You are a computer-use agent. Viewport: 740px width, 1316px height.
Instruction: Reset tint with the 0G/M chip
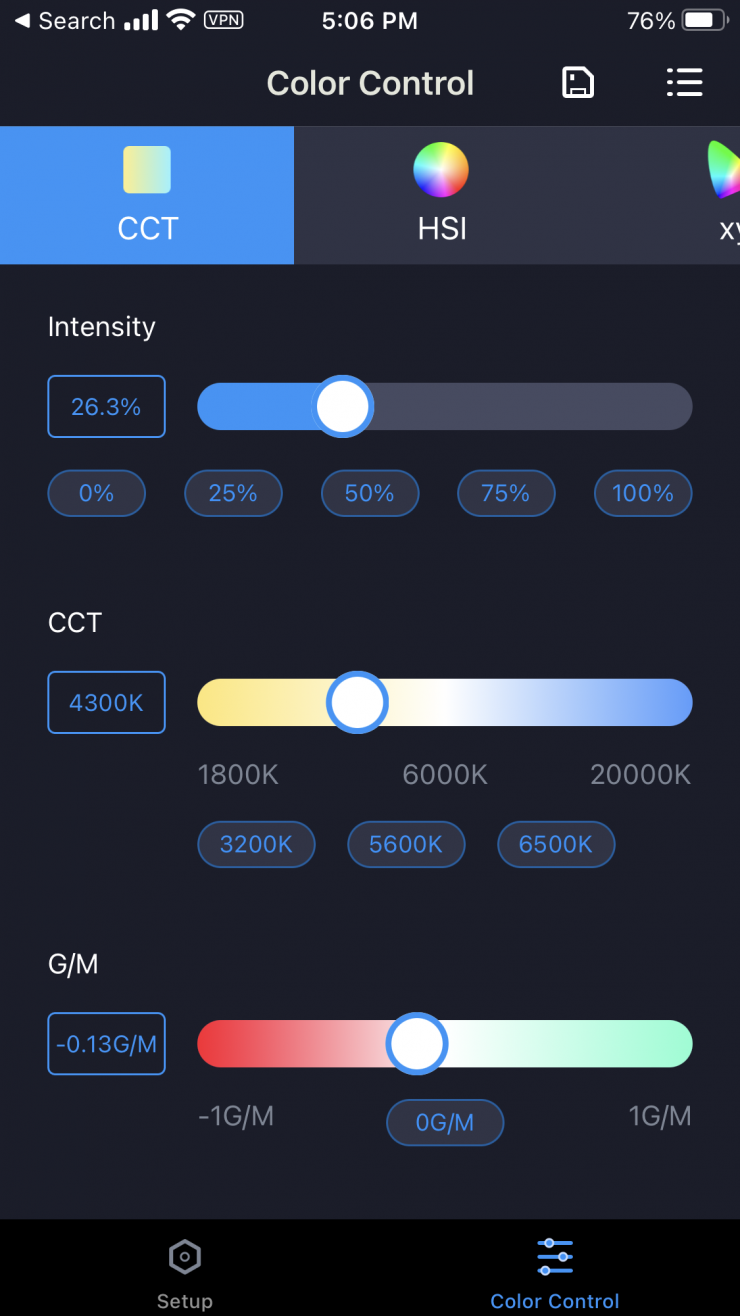point(445,1123)
